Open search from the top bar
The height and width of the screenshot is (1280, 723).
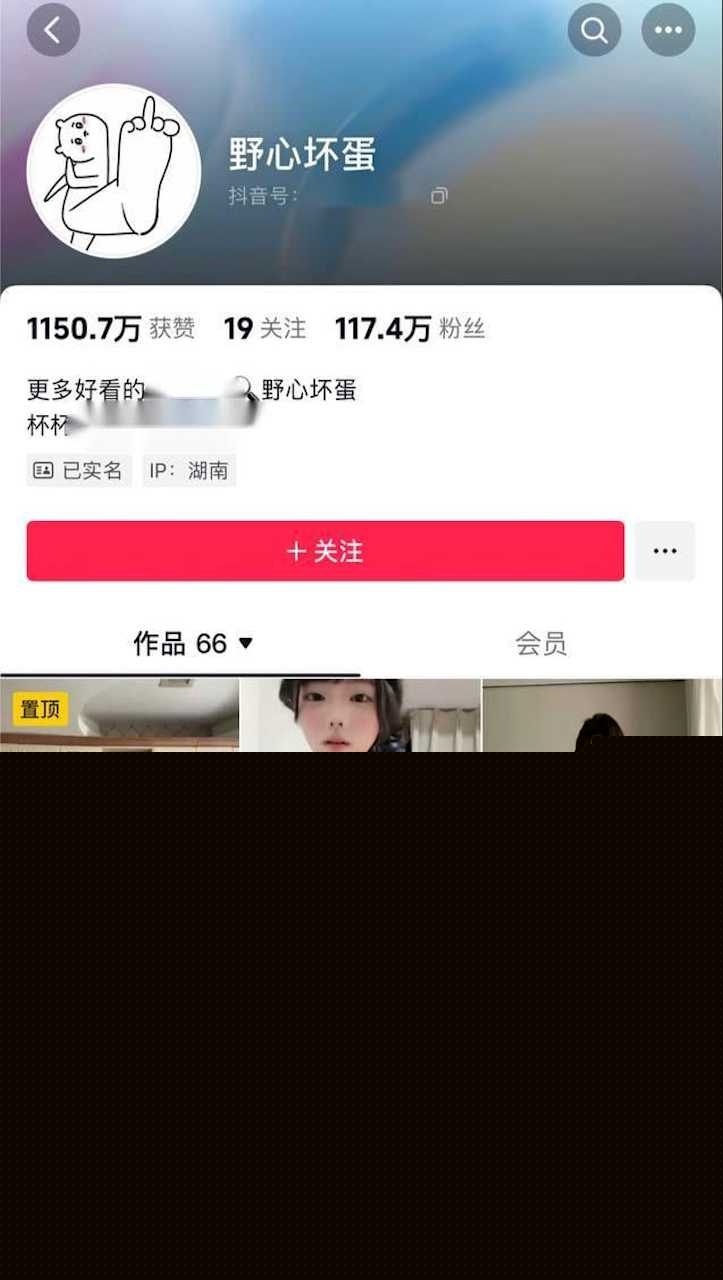click(594, 31)
